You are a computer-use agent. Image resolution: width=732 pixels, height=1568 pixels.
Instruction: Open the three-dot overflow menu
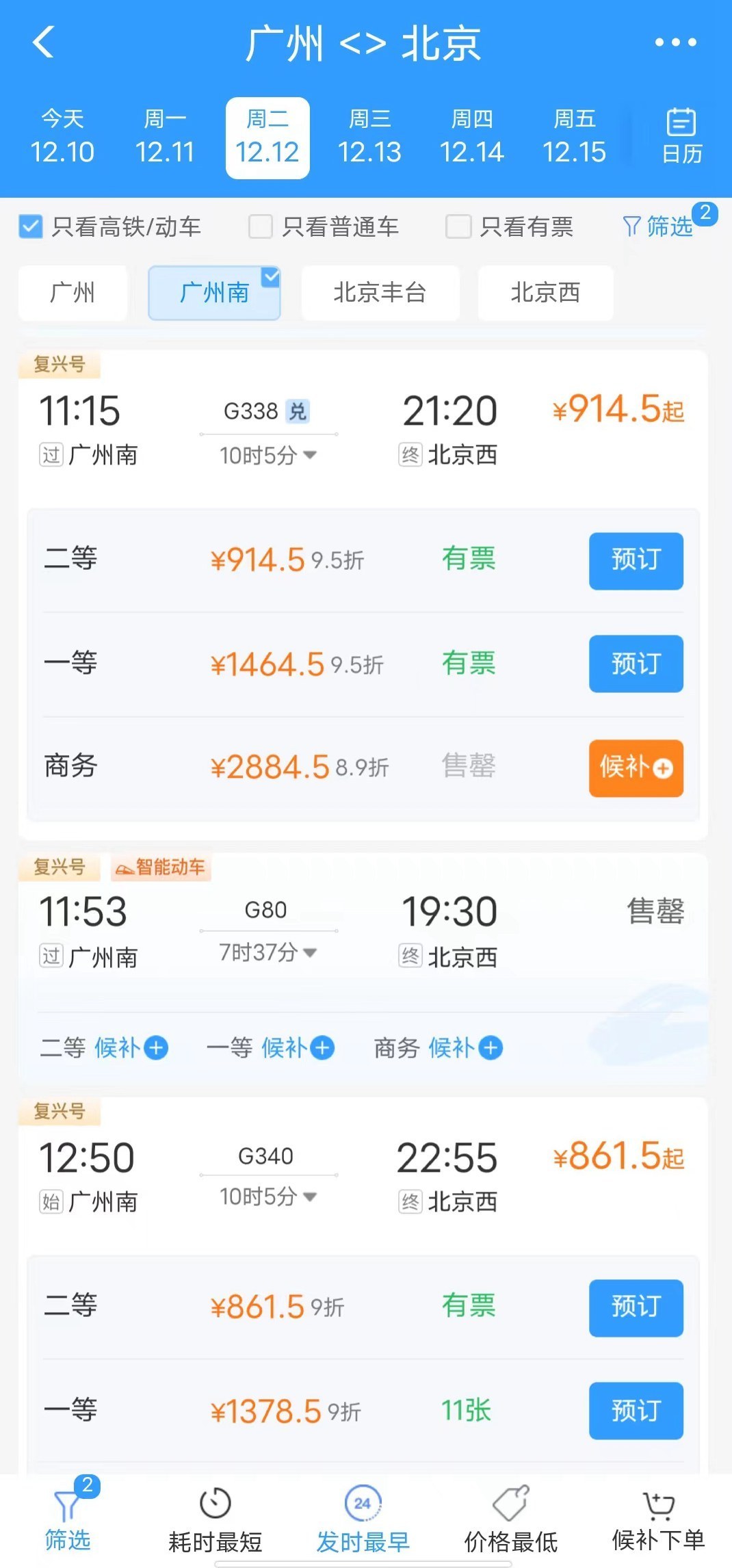click(675, 42)
